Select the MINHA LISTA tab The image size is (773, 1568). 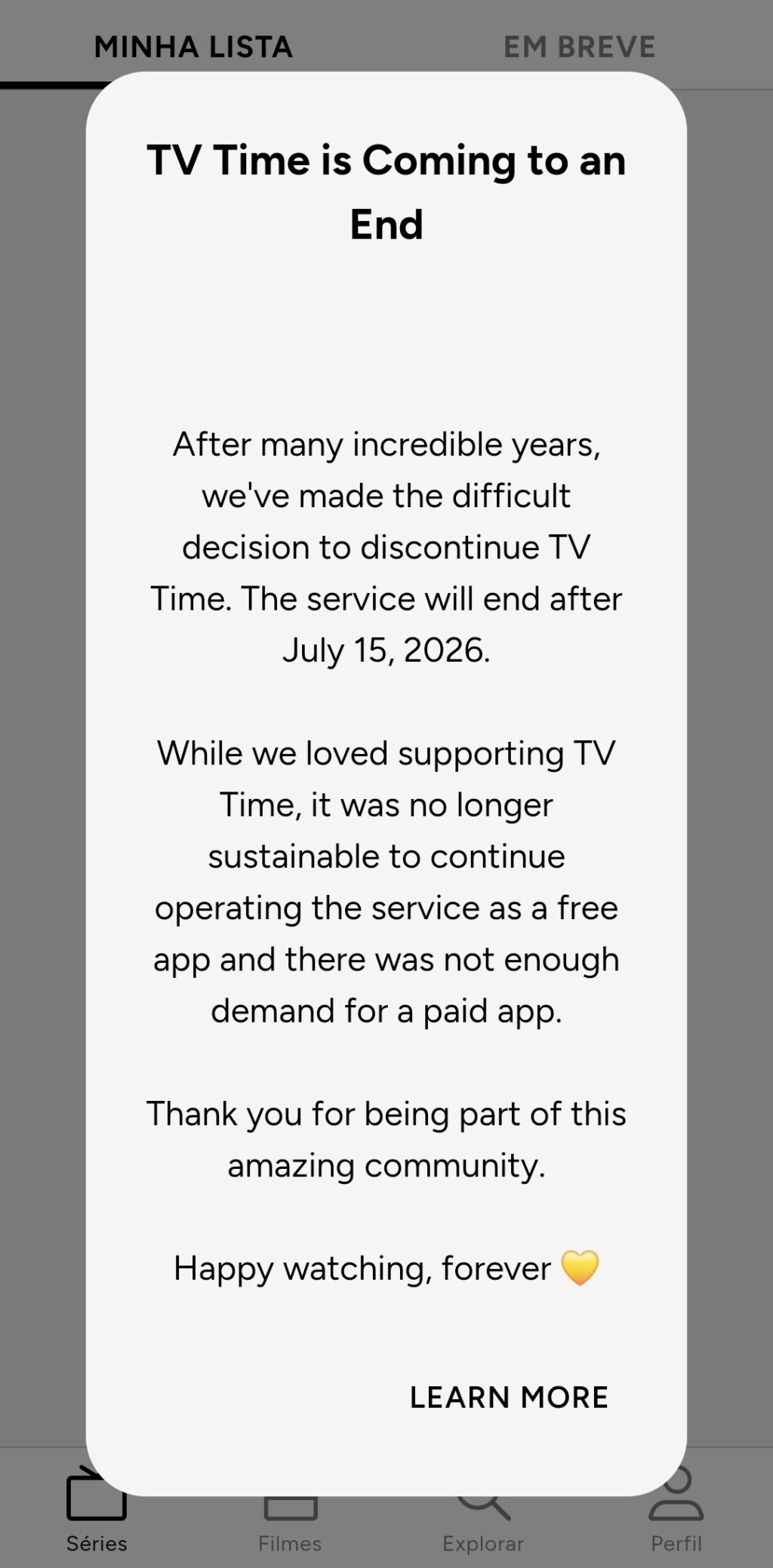193,47
